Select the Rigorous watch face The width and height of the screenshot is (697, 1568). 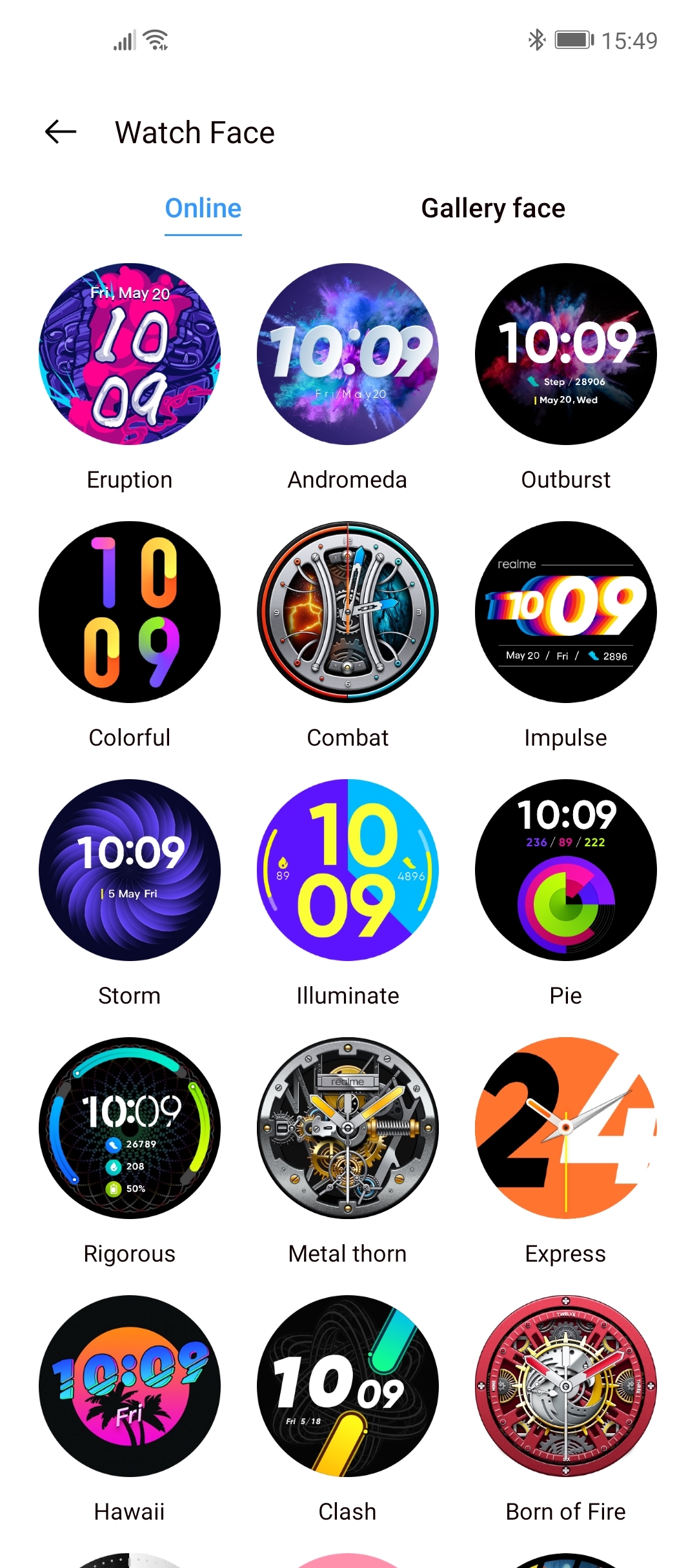pyautogui.click(x=130, y=1128)
